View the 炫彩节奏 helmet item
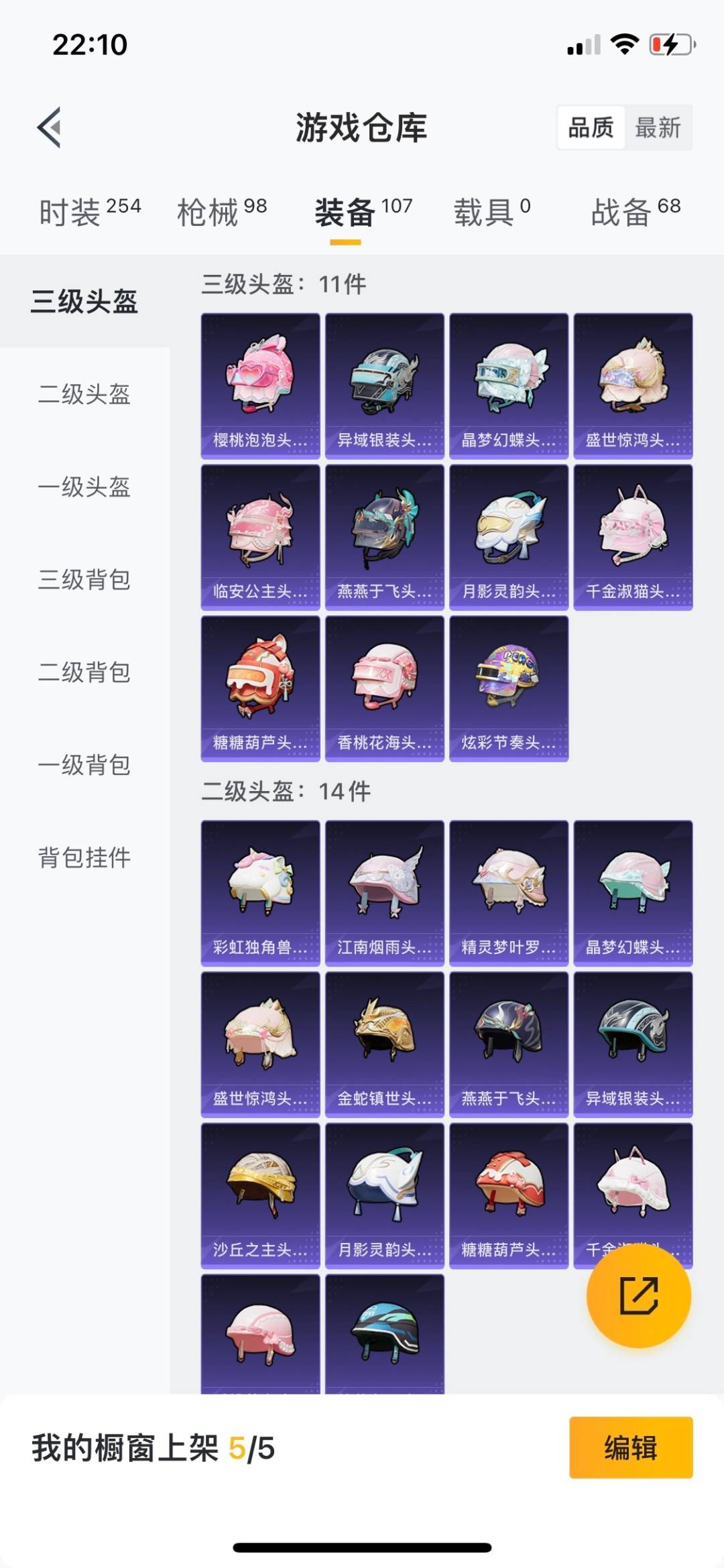This screenshot has height=1568, width=724. click(x=509, y=688)
